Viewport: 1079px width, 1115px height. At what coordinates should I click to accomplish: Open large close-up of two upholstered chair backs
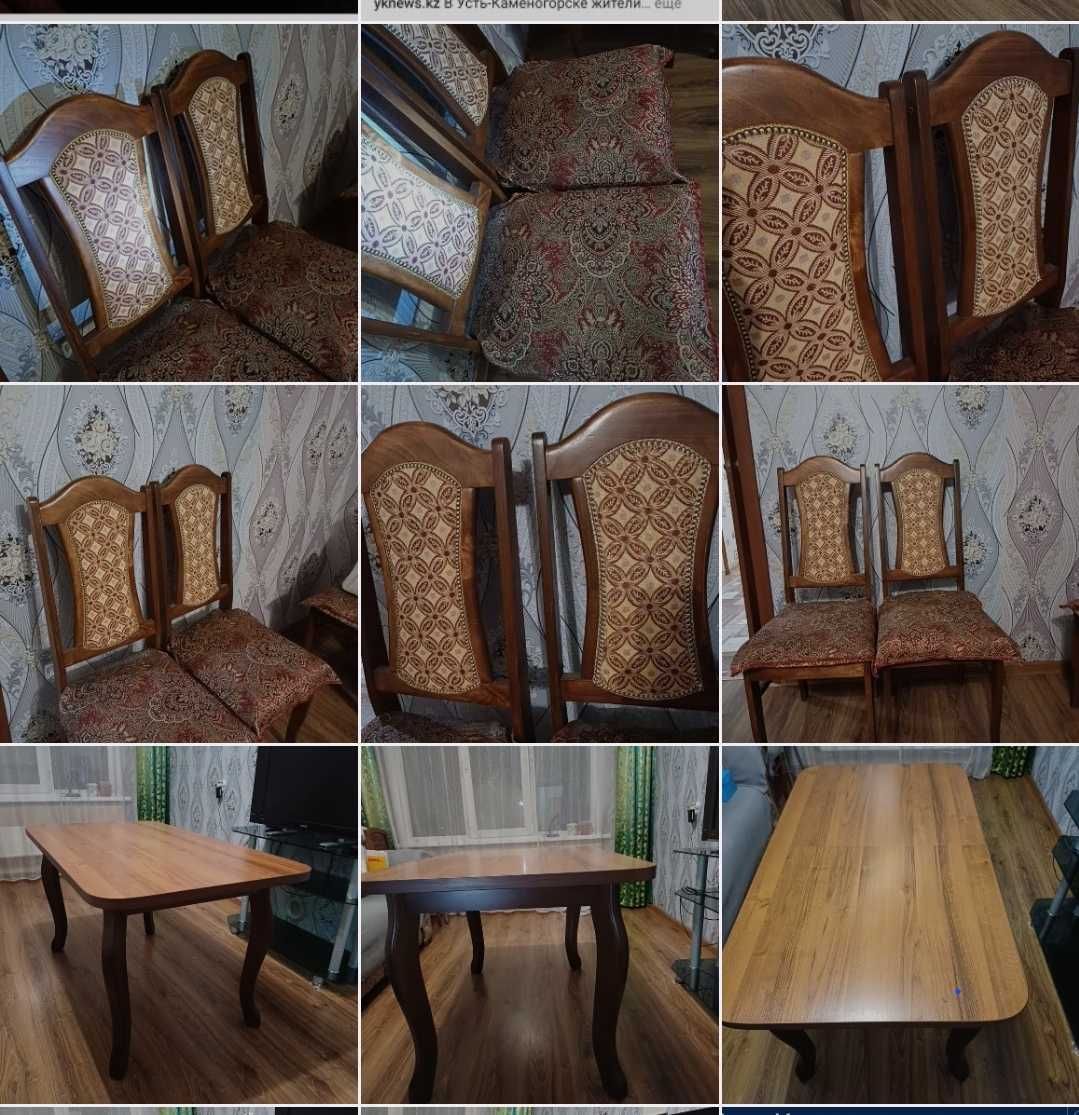click(539, 563)
